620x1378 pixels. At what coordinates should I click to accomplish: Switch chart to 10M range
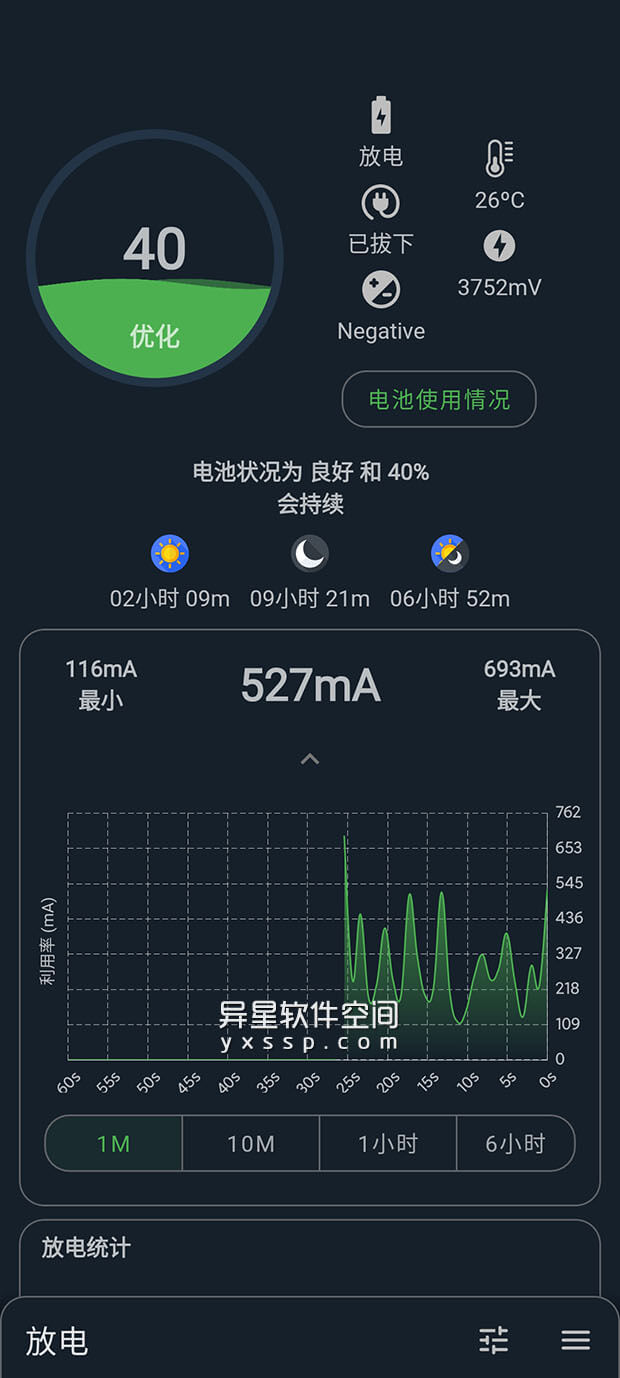(x=251, y=1143)
